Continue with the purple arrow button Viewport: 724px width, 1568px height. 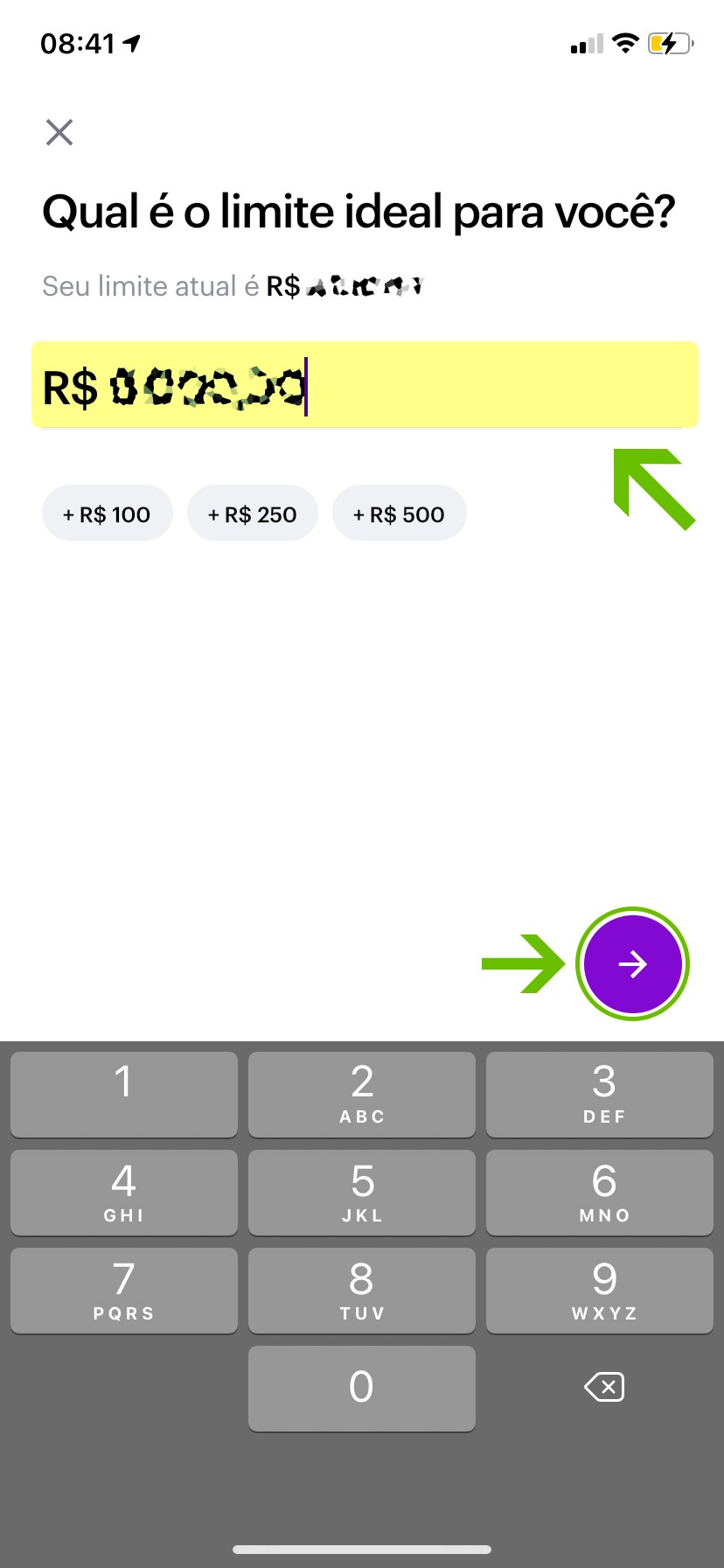[x=632, y=964]
